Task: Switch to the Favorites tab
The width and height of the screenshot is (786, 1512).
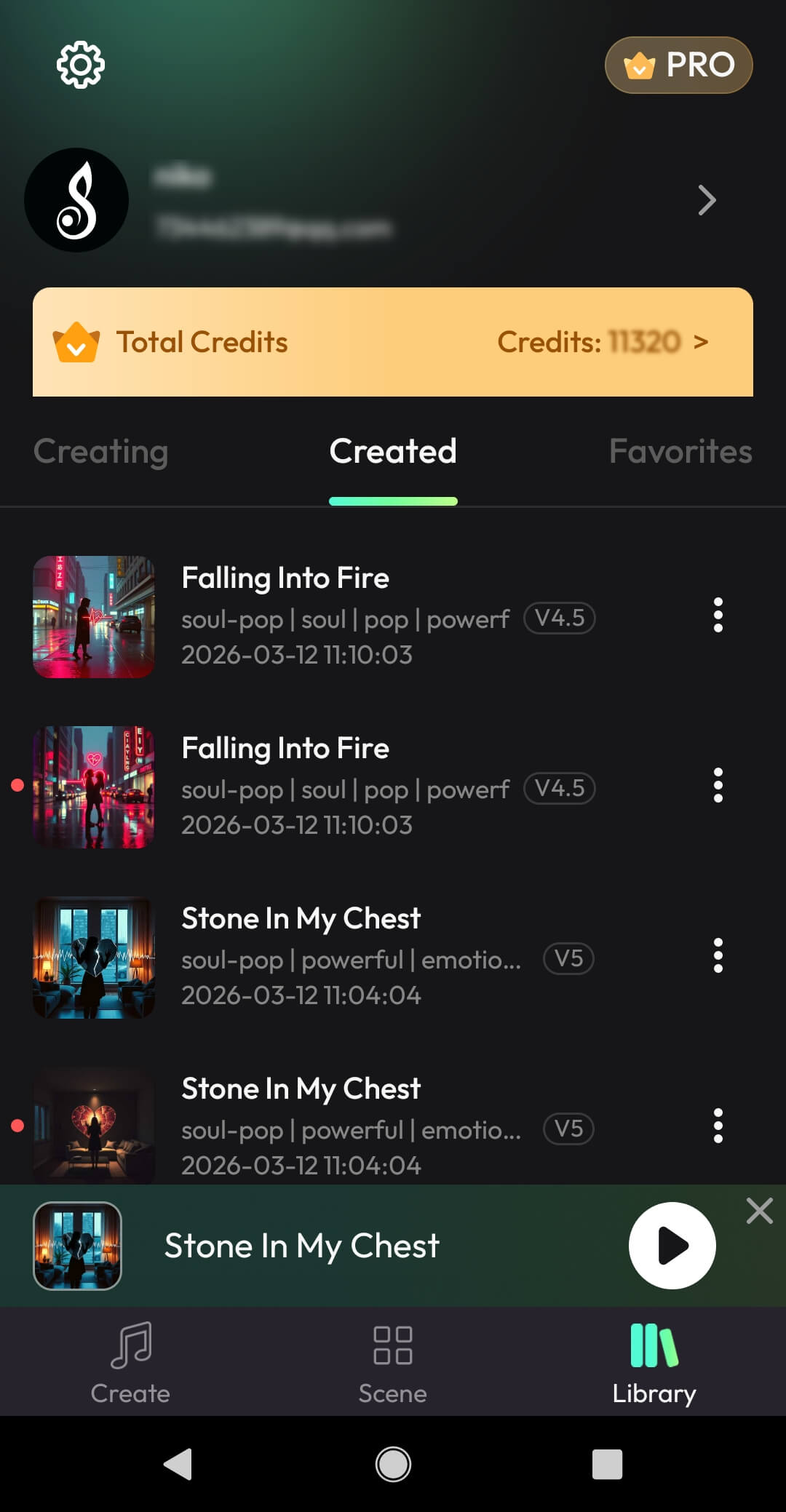Action: pyautogui.click(x=680, y=451)
